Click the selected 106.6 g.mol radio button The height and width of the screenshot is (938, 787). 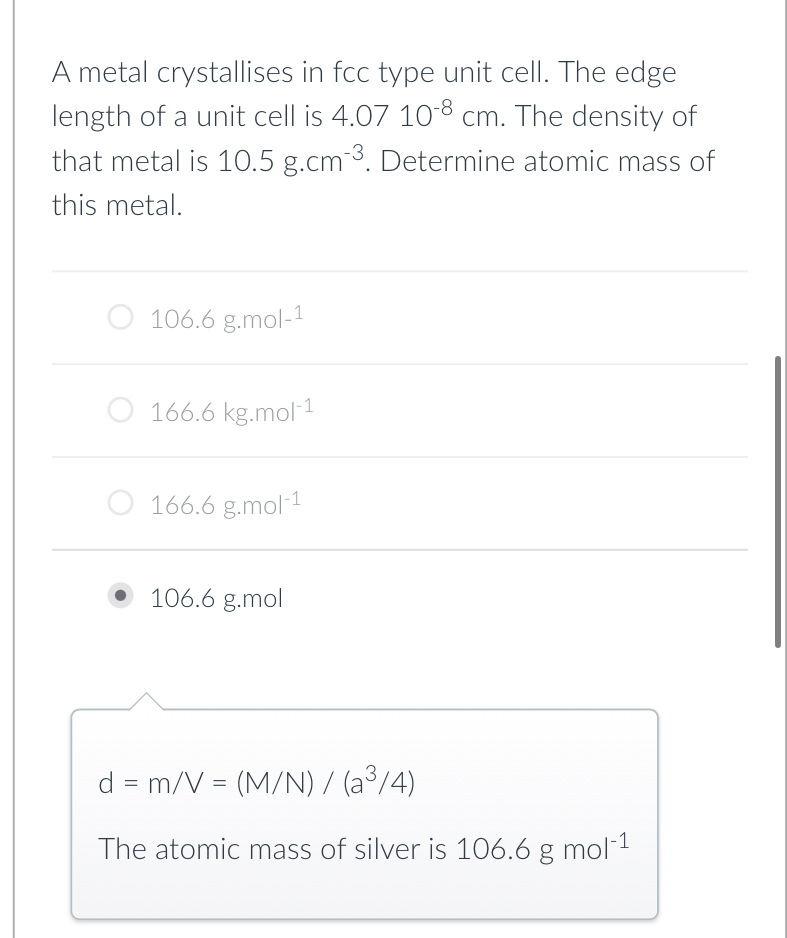[120, 596]
